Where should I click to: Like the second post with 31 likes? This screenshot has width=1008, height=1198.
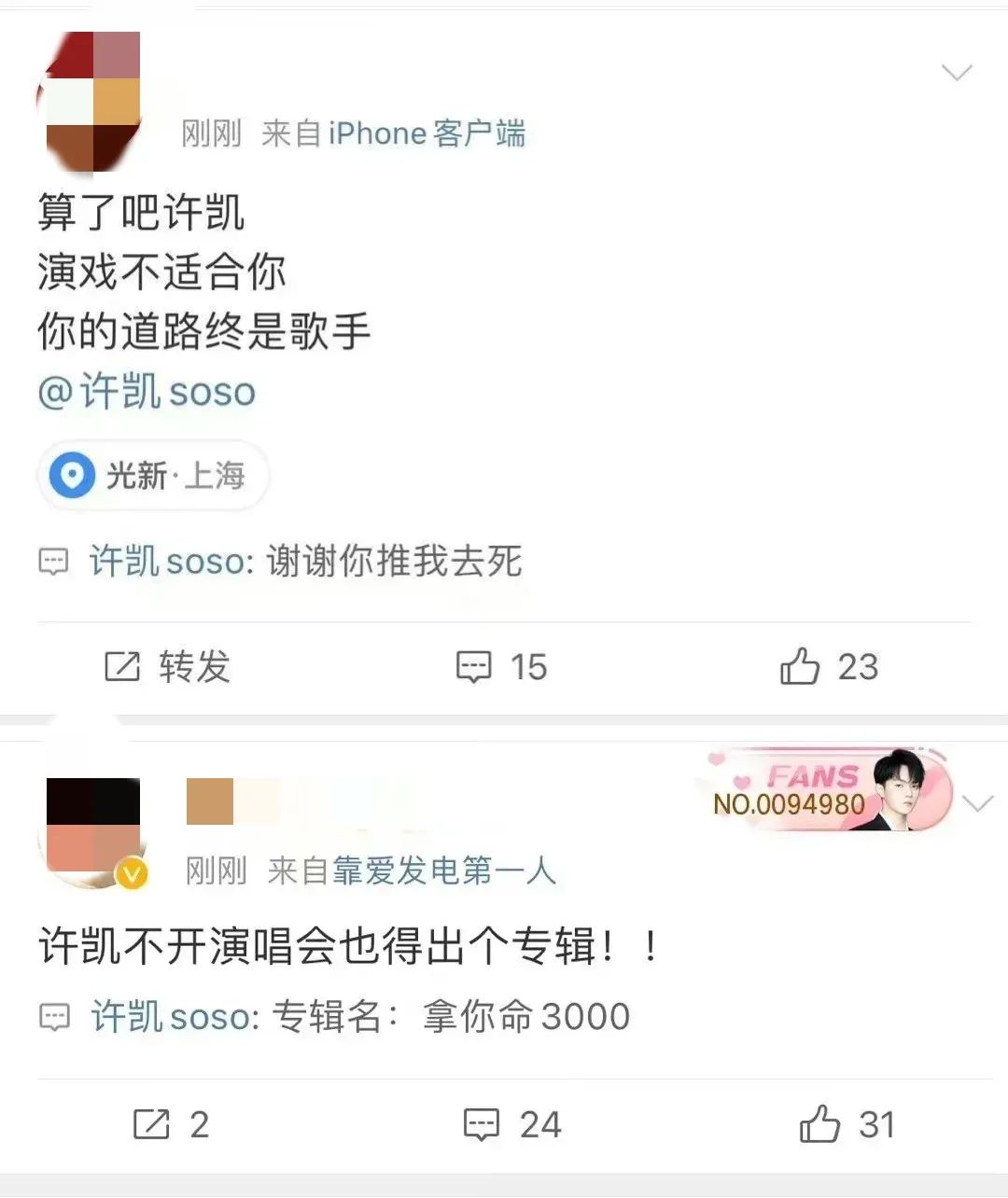click(x=847, y=1124)
